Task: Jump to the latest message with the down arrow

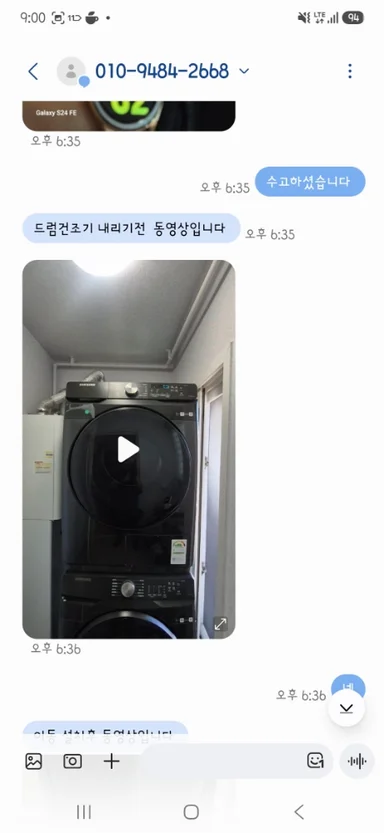Action: pos(346,708)
